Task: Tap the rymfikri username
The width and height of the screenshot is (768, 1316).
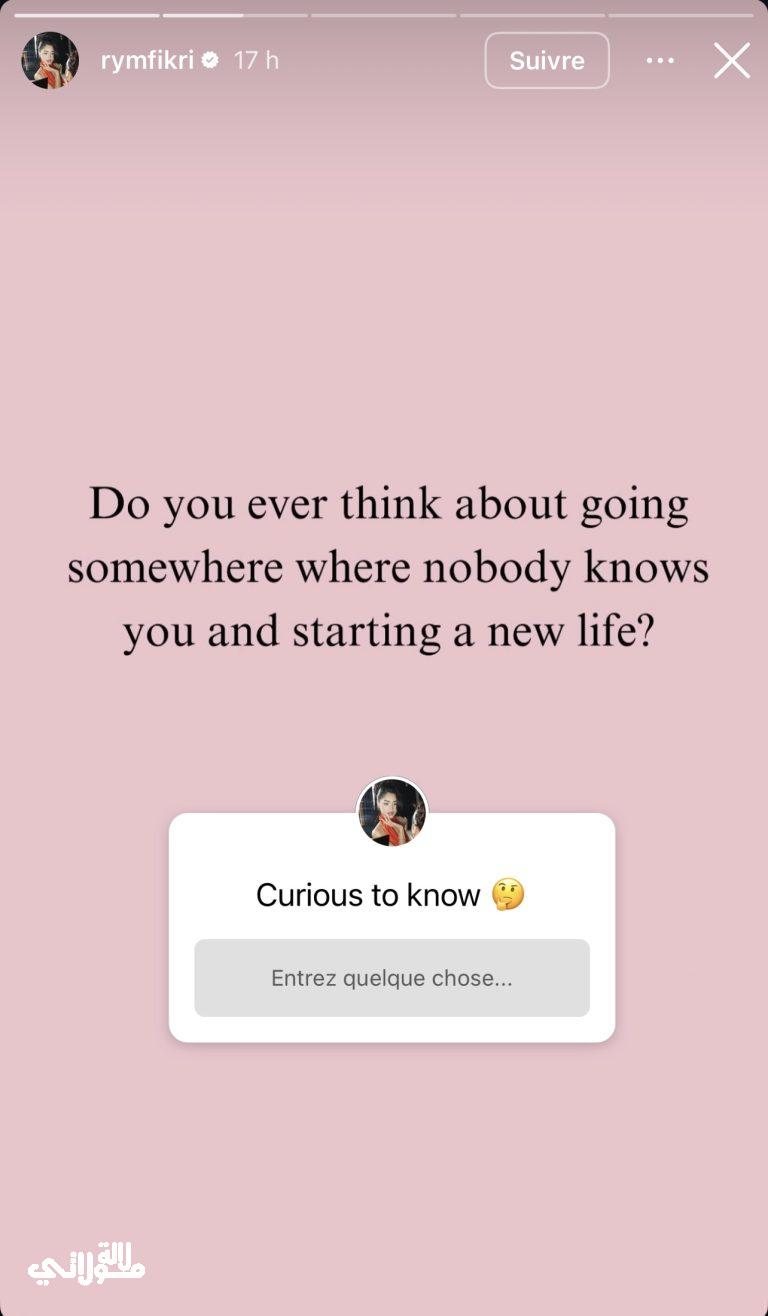Action: click(147, 61)
